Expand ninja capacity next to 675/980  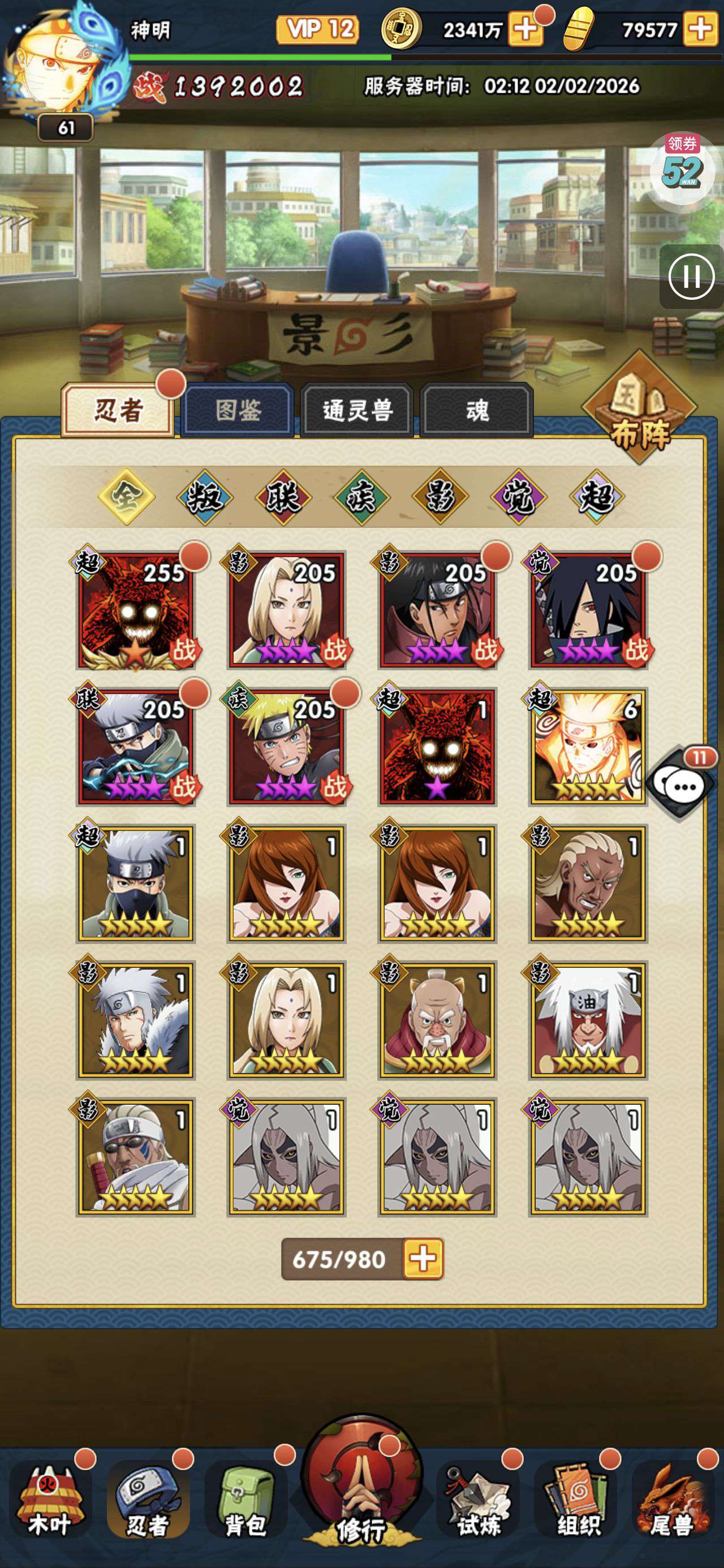(x=423, y=1259)
